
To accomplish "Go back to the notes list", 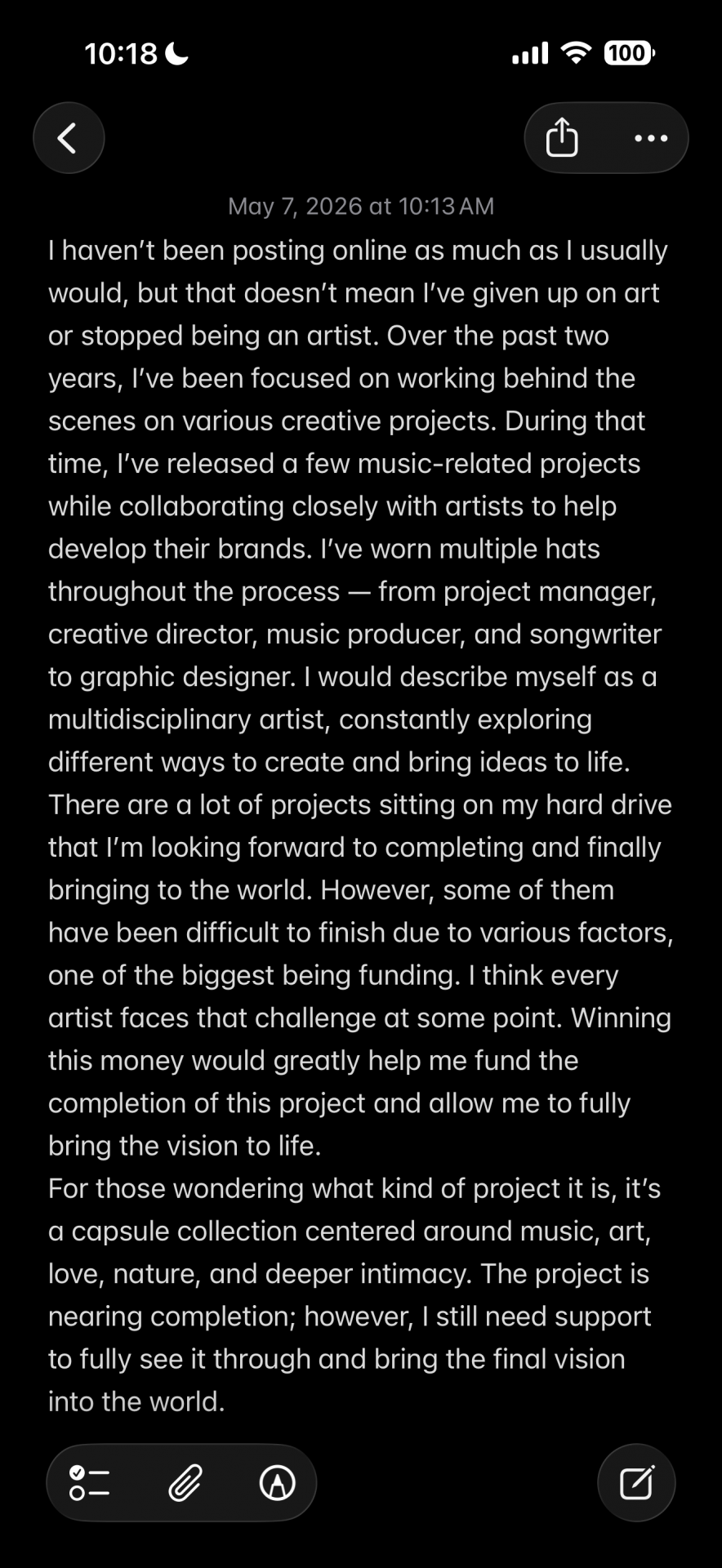I will pos(69,138).
